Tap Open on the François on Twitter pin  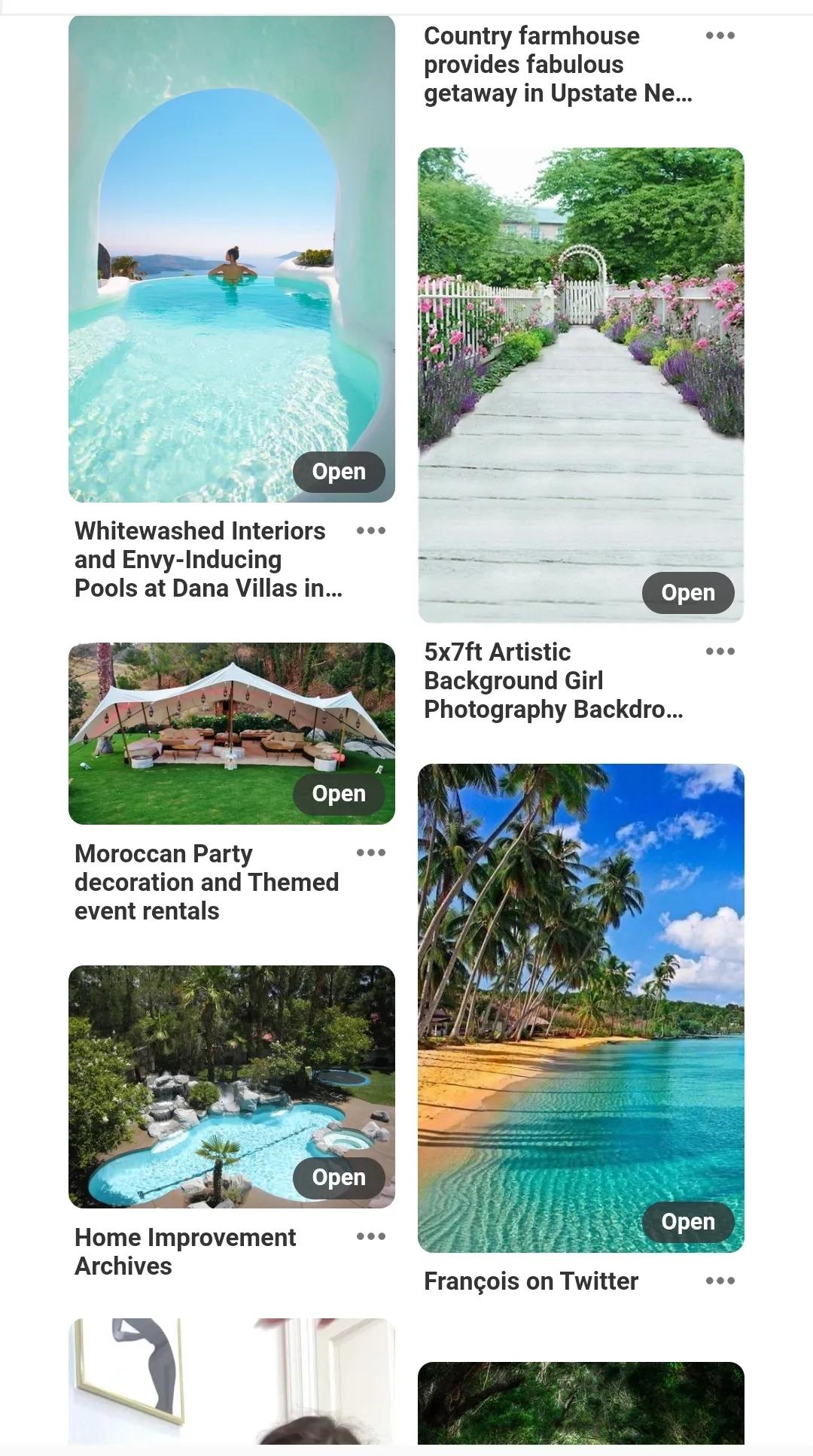[688, 1222]
